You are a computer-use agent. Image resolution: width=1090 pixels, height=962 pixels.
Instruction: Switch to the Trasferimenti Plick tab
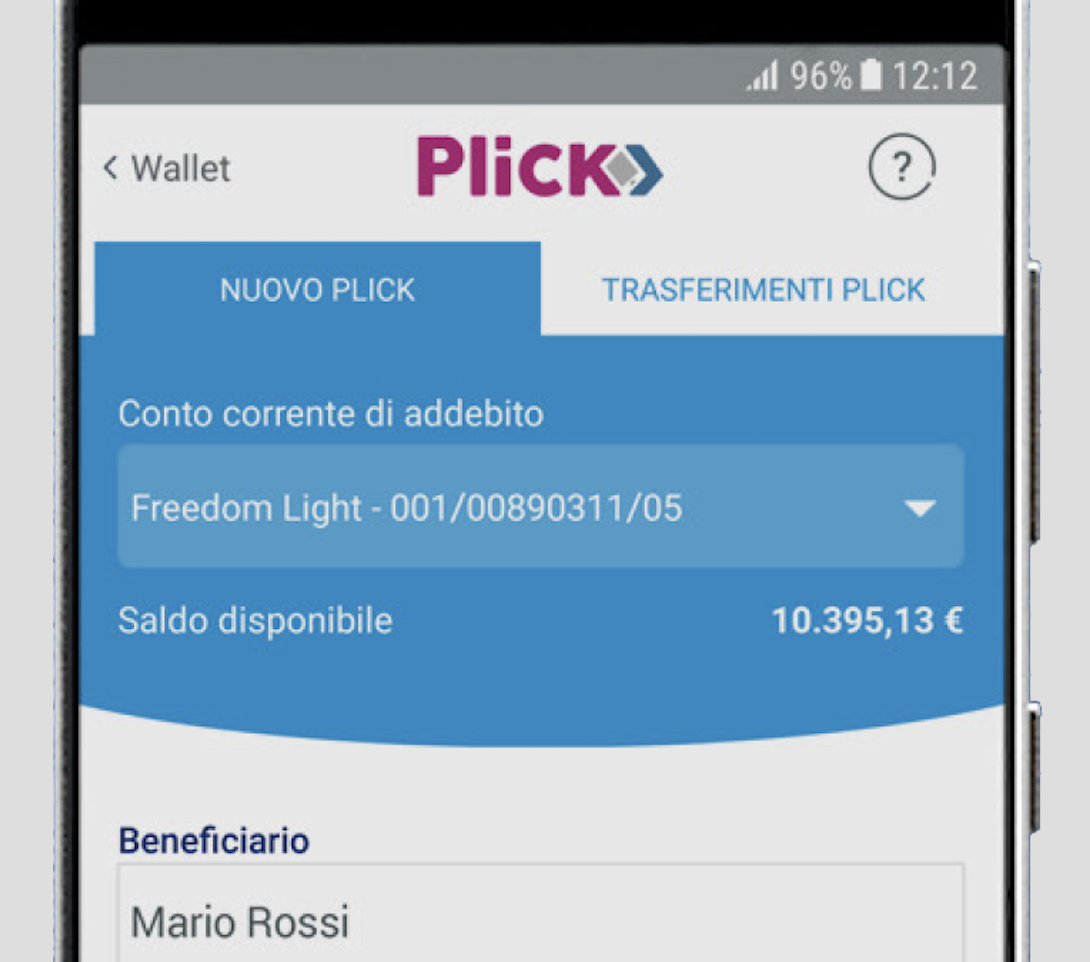(763, 290)
